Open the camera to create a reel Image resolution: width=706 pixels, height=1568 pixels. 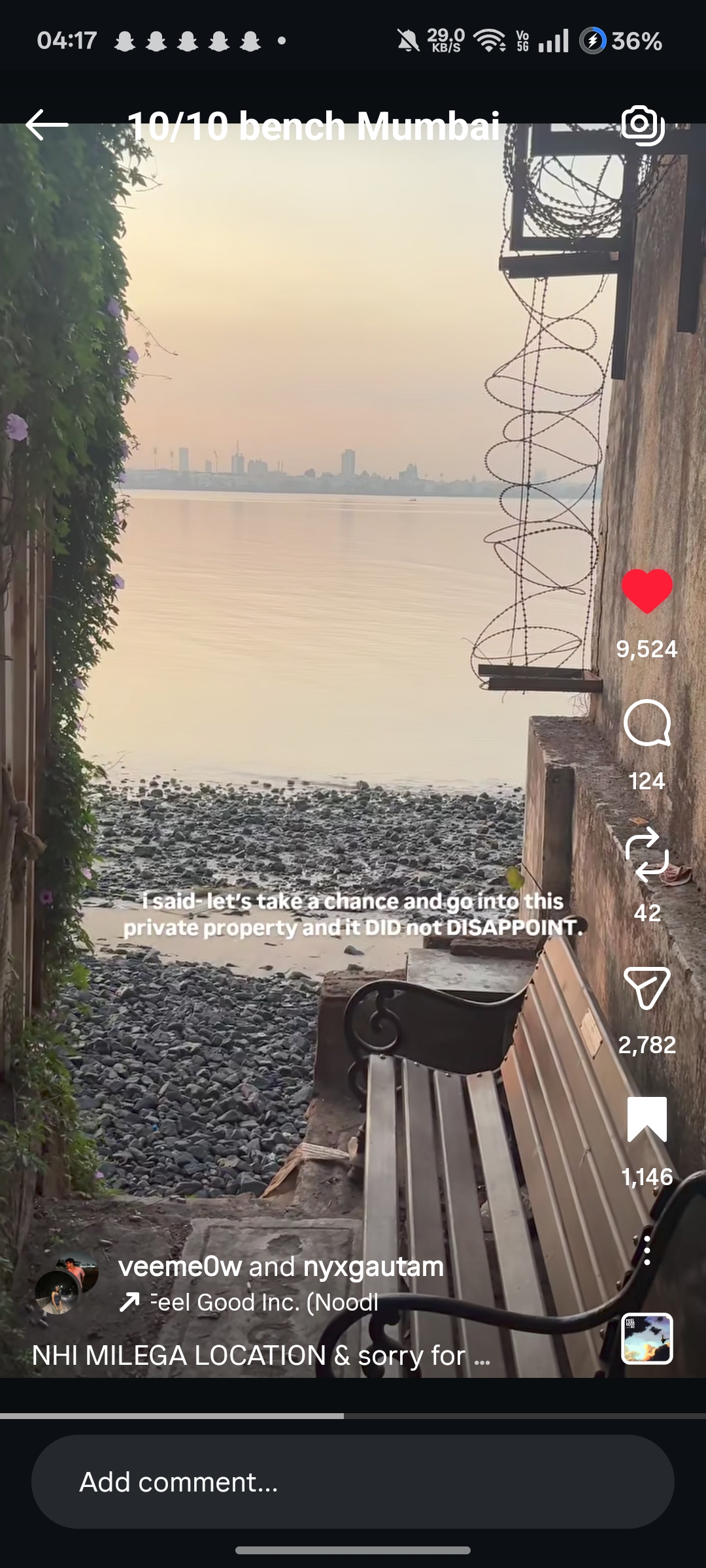tap(643, 124)
